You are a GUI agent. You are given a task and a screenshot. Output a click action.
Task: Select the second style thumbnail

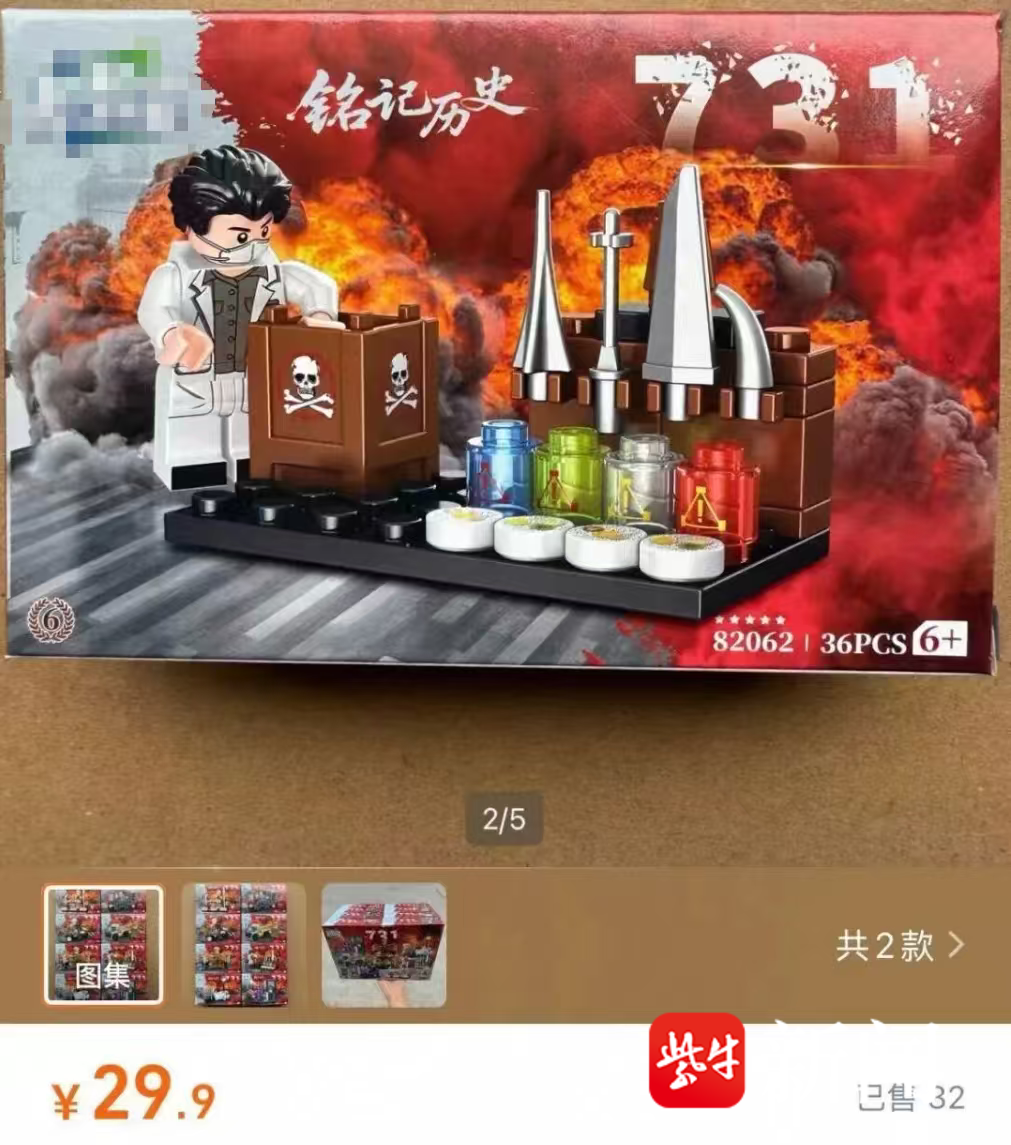[x=241, y=944]
